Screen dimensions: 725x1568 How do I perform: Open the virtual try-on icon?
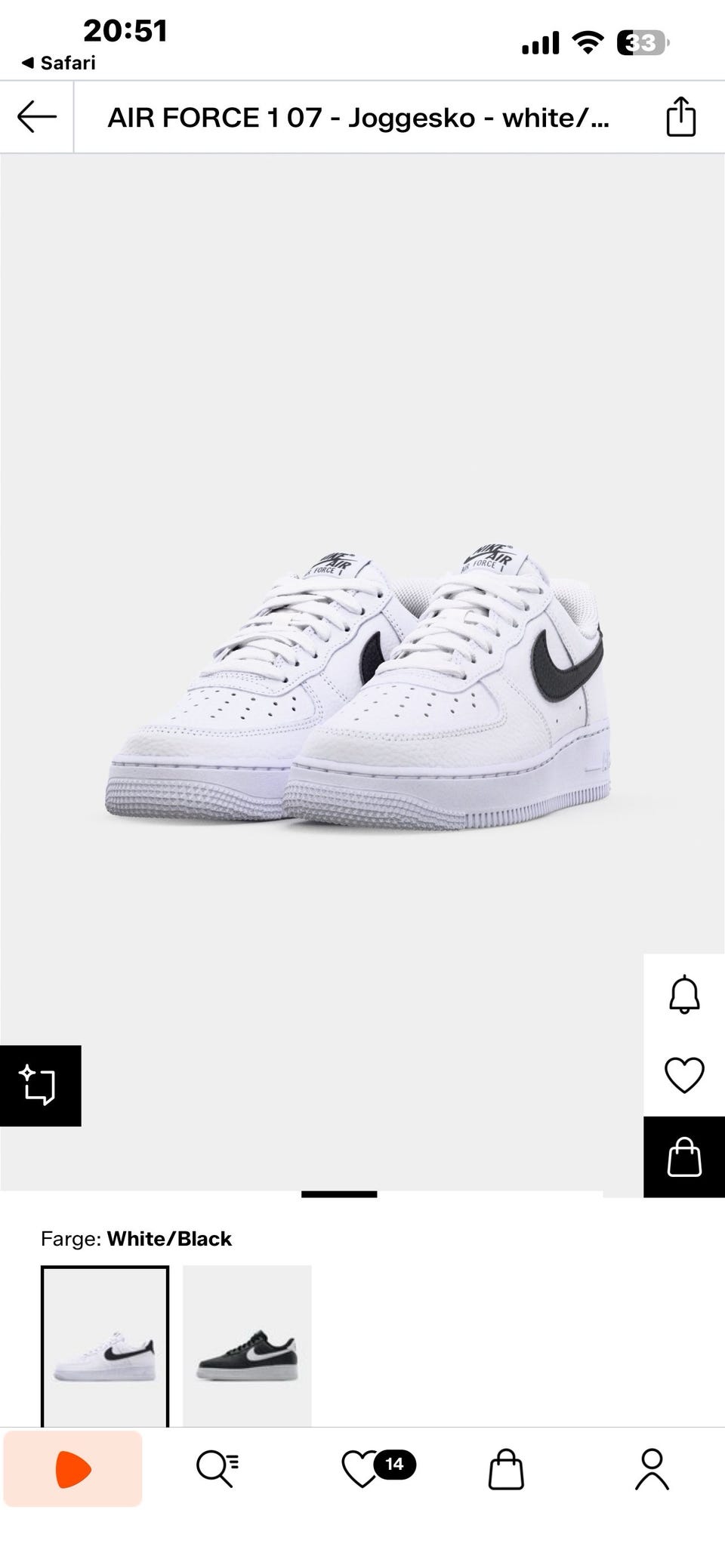tap(40, 1085)
